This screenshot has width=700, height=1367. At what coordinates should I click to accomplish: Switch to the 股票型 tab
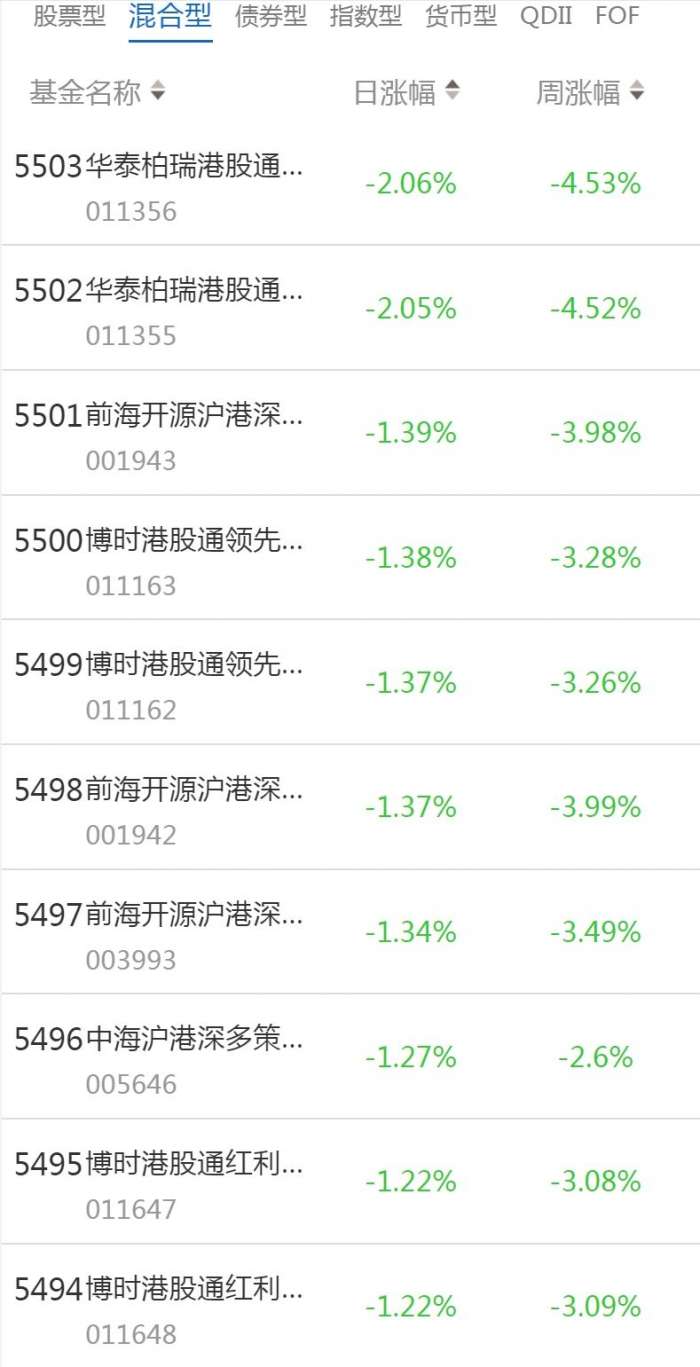(x=69, y=17)
